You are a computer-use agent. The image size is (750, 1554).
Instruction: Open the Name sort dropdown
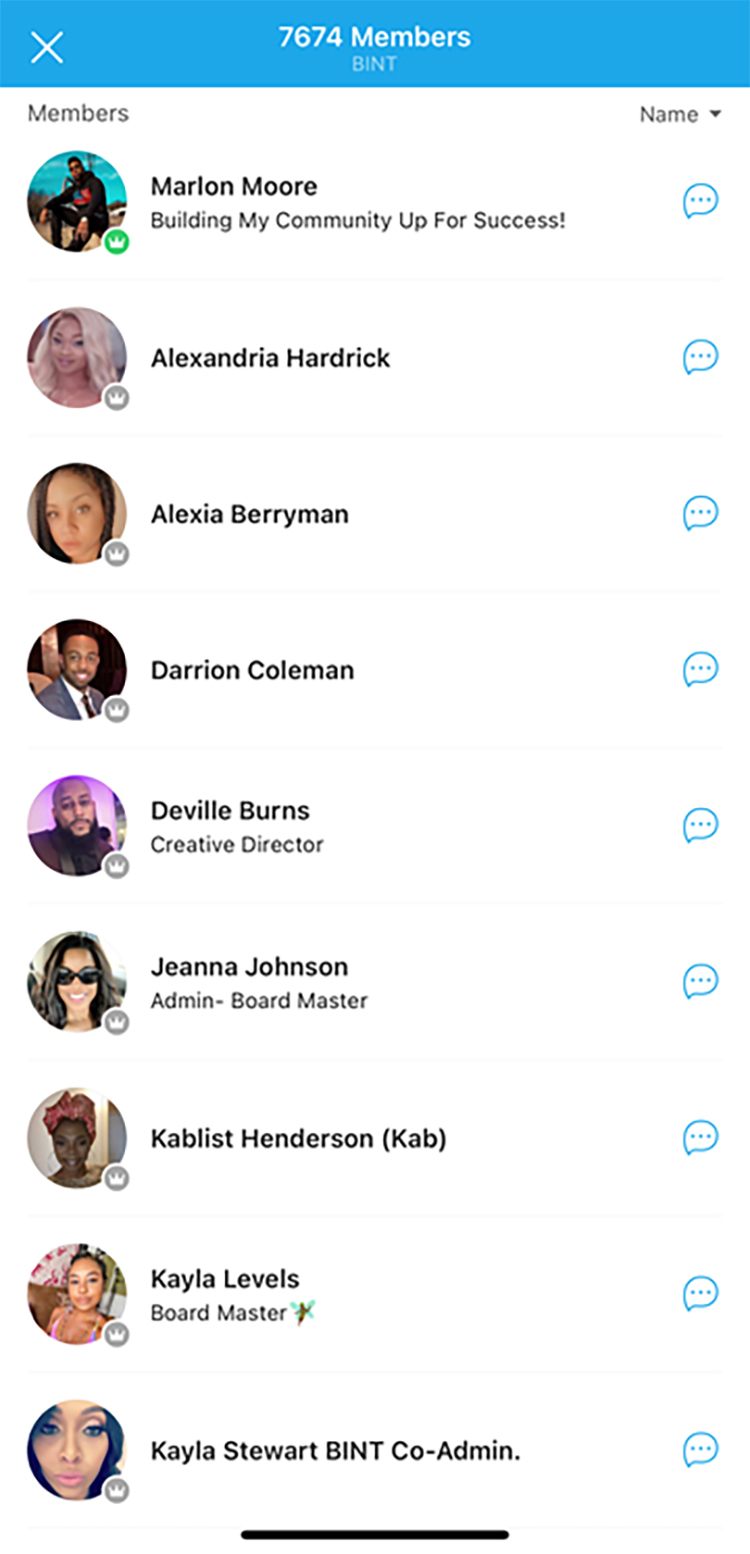click(x=681, y=114)
